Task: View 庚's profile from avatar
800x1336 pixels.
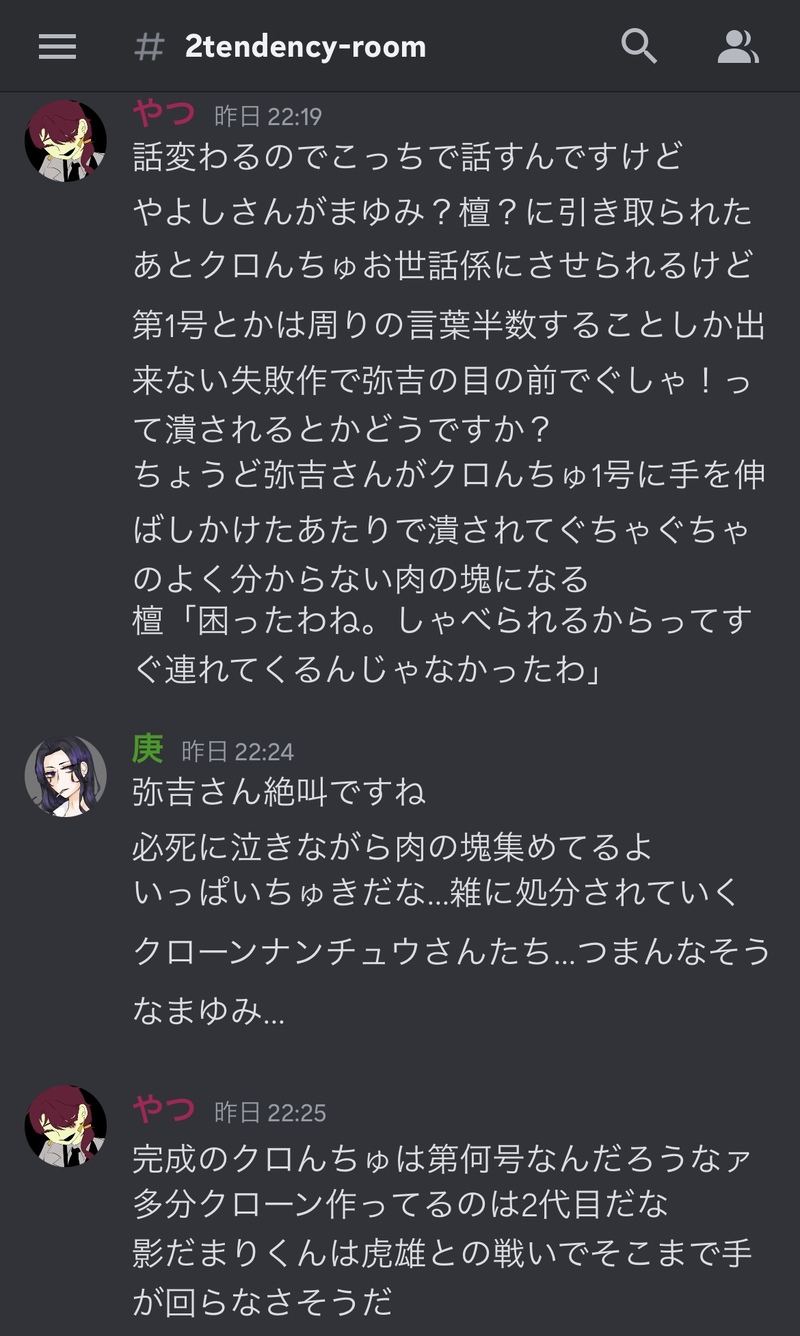Action: [x=65, y=776]
